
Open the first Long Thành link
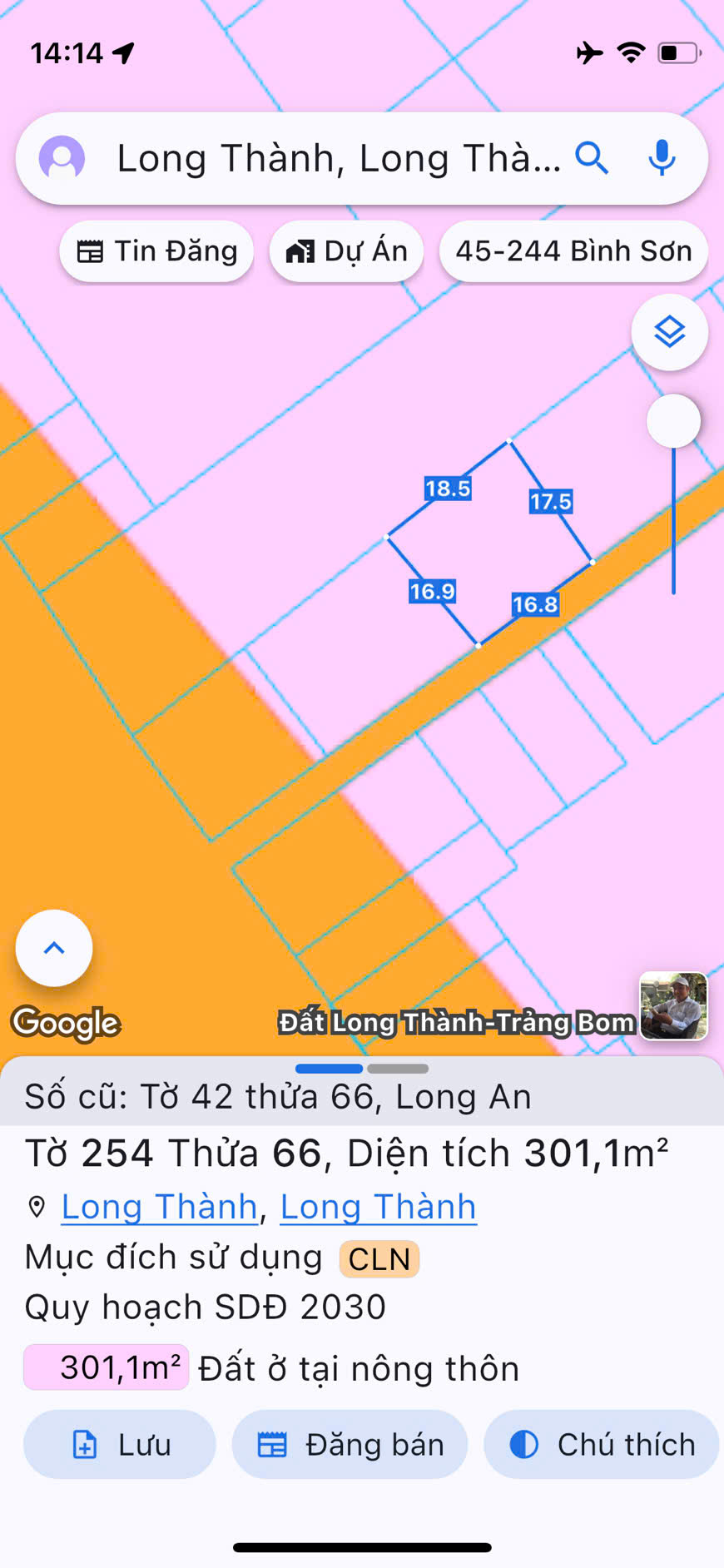(x=159, y=1207)
